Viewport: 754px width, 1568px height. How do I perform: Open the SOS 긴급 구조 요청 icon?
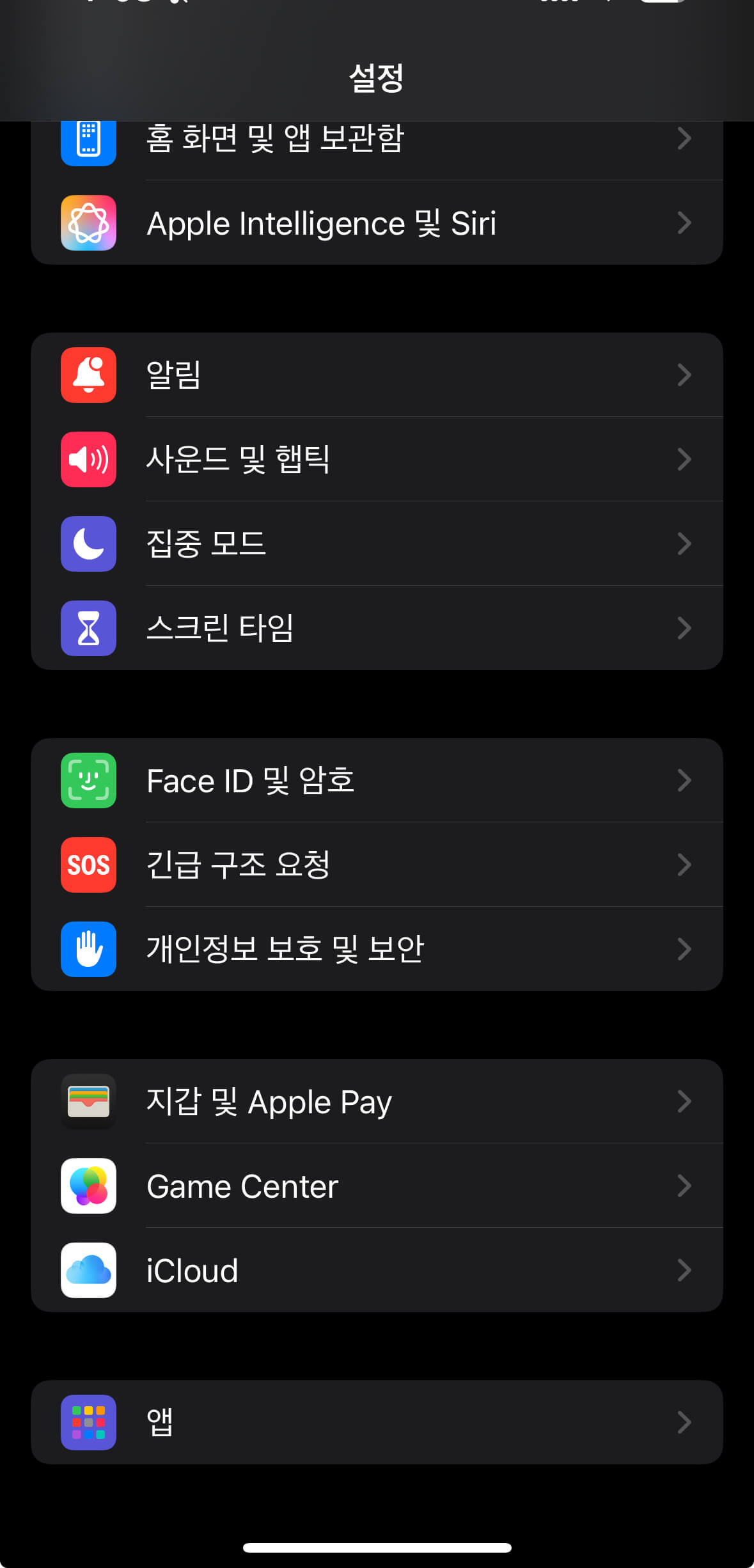(88, 865)
